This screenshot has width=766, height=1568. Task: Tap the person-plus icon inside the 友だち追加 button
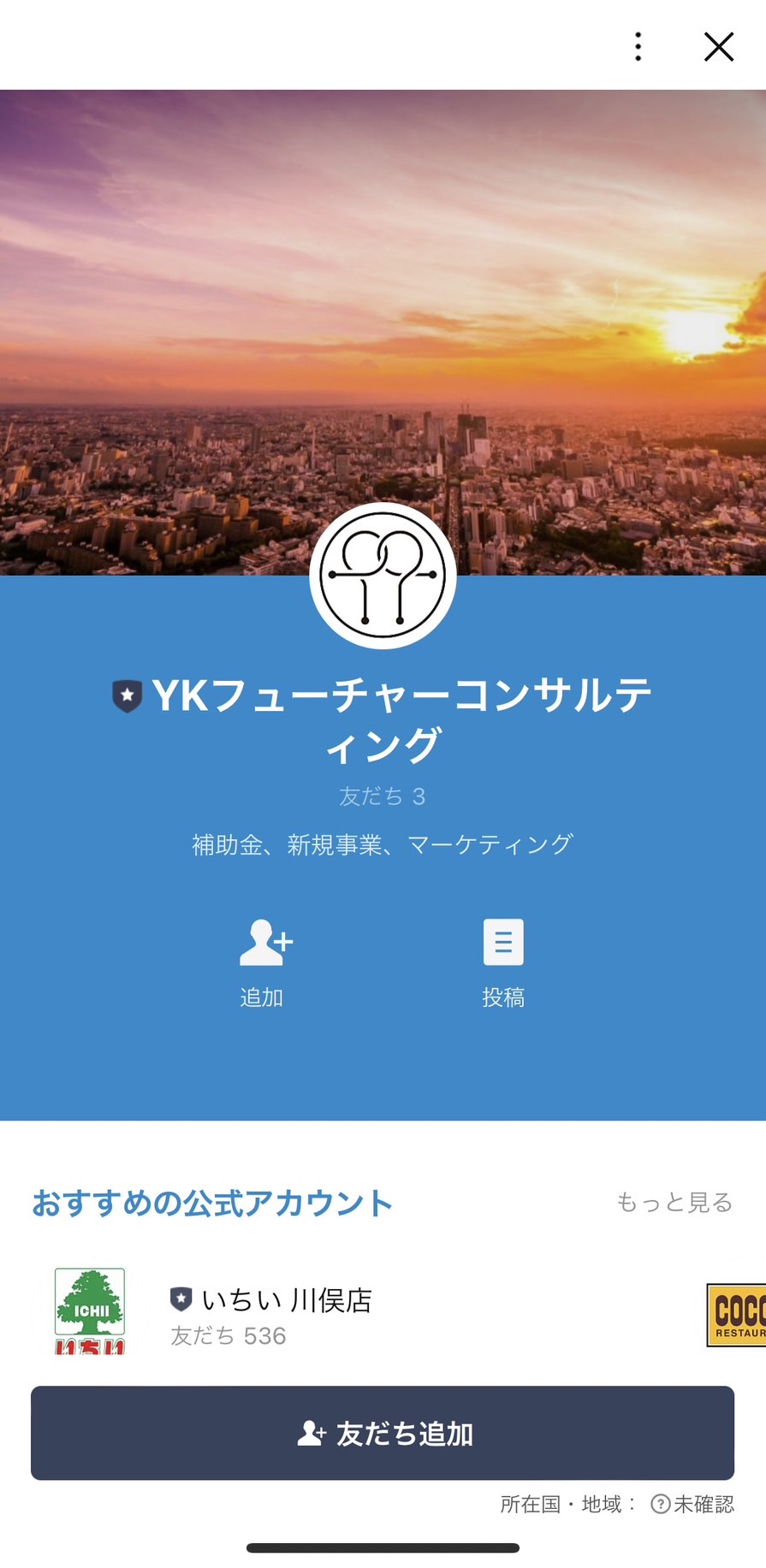pyautogui.click(x=312, y=1433)
